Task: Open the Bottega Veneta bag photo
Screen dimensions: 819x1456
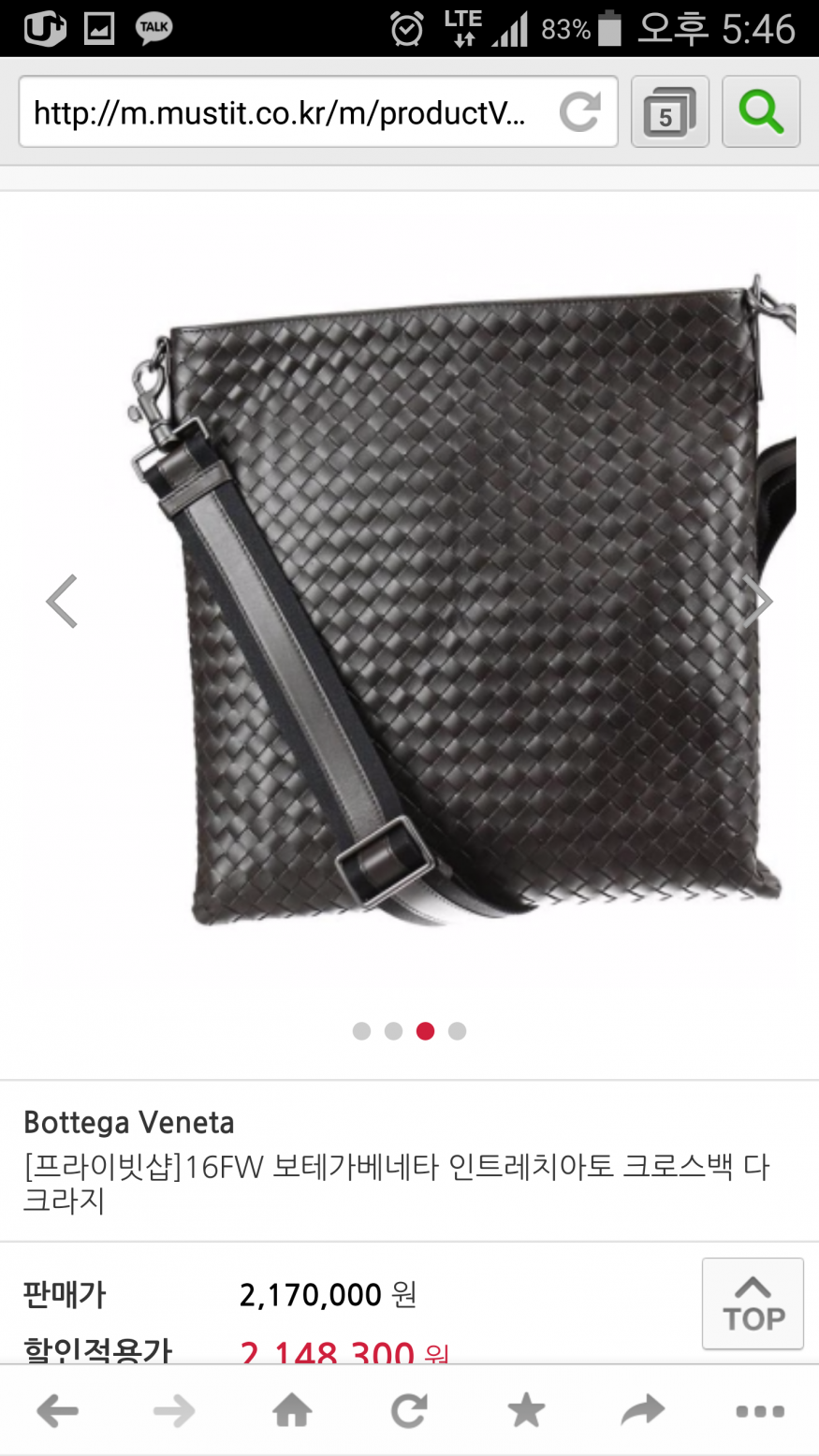Action: pos(459,599)
